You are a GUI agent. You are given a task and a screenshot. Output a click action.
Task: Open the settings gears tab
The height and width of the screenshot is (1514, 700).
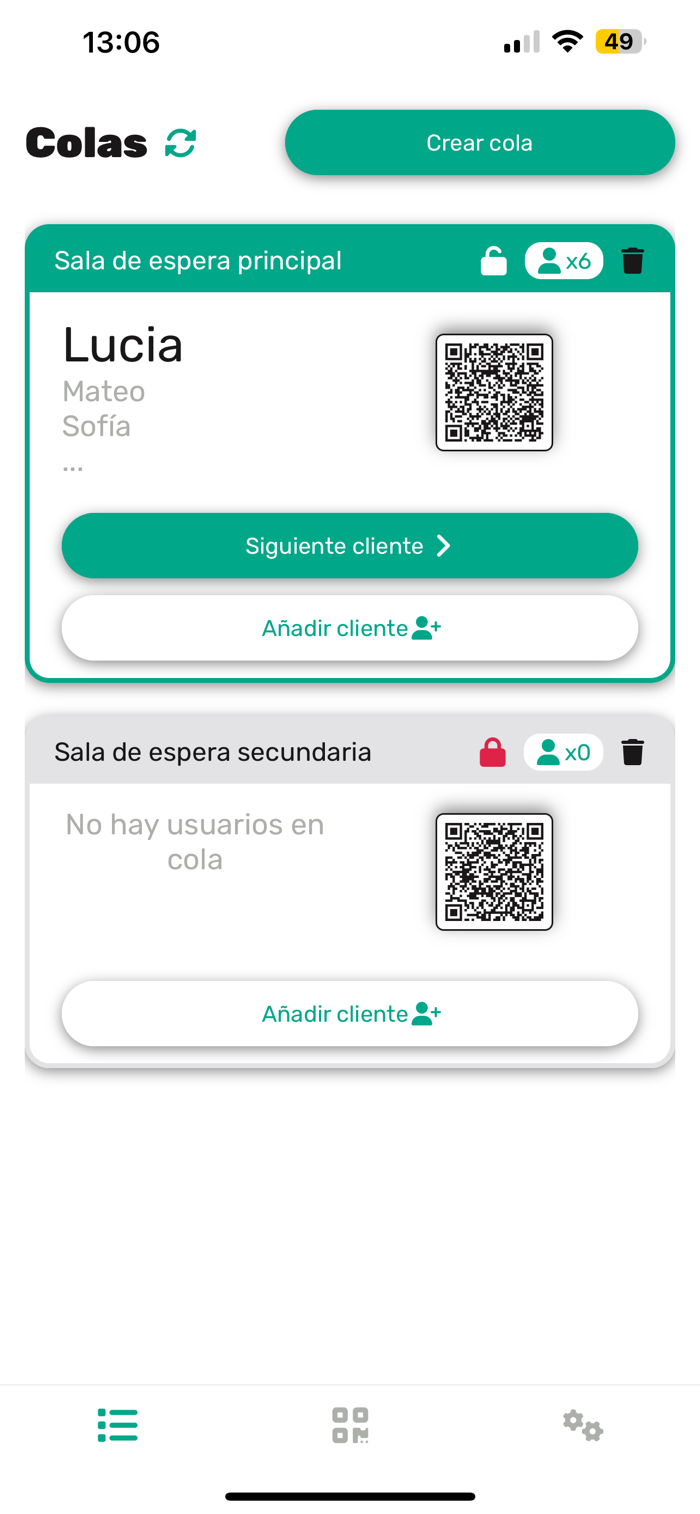582,1425
